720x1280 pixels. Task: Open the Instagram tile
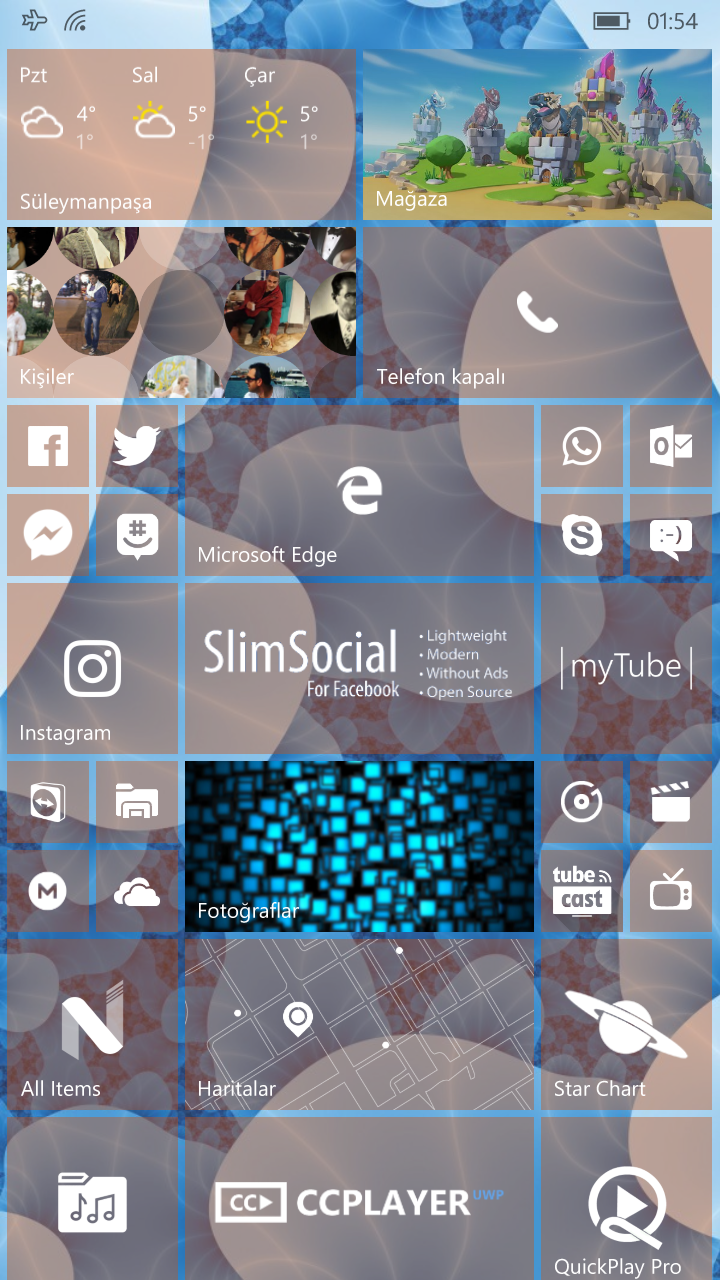[92, 668]
